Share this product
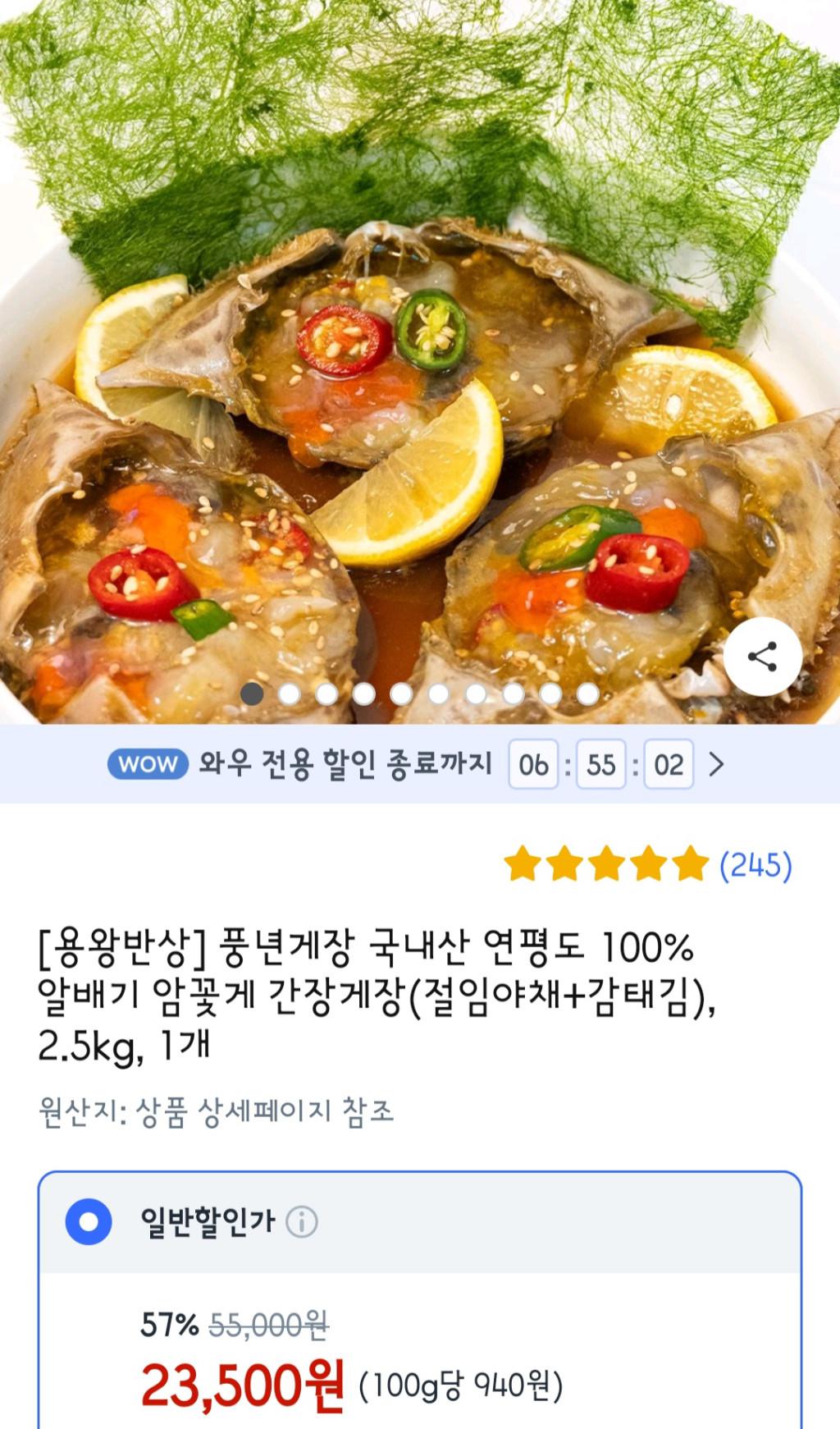This screenshot has width=840, height=1429. [x=762, y=657]
